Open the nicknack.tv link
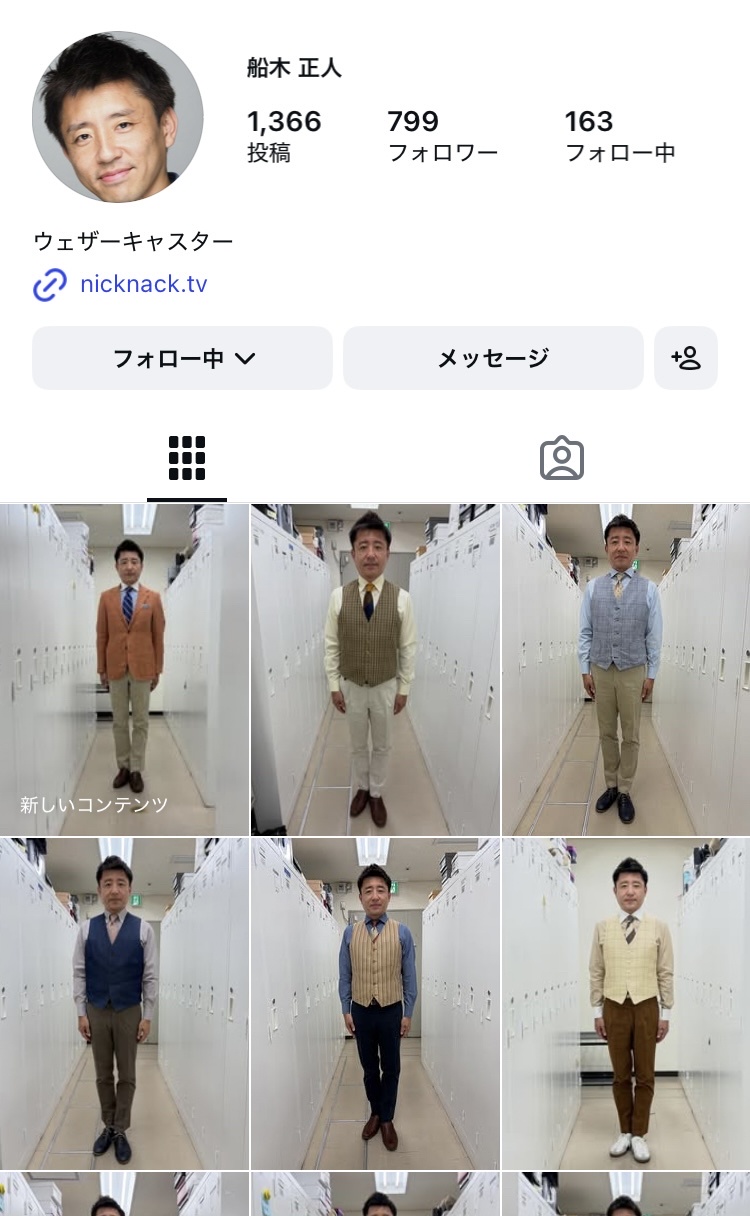This screenshot has height=1216, width=750. [143, 284]
